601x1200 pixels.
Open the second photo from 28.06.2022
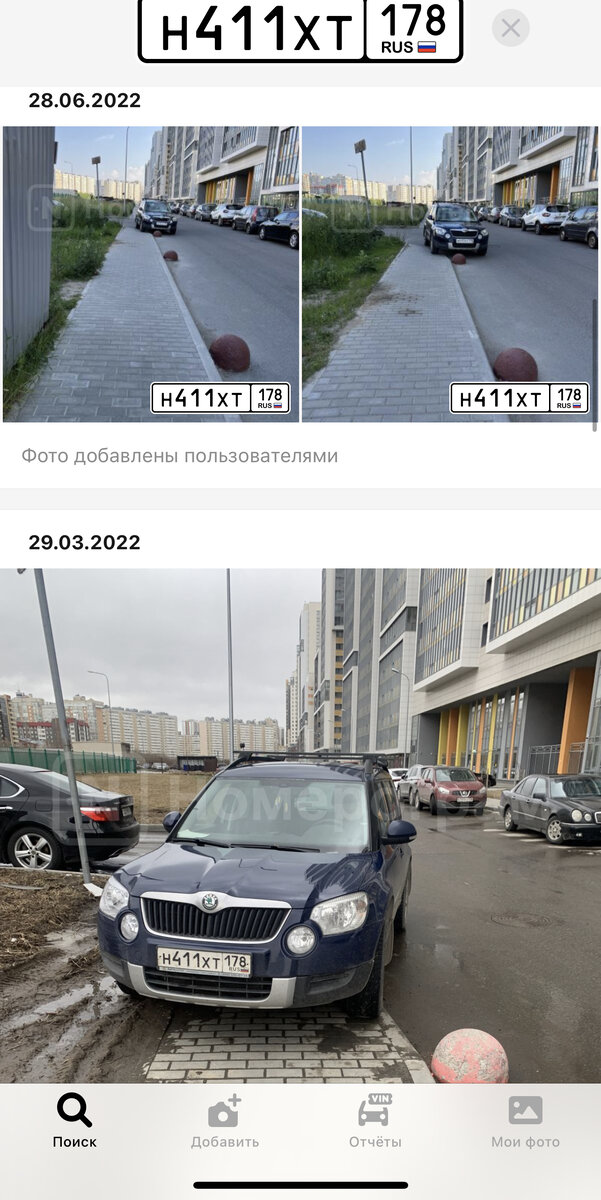coord(450,274)
